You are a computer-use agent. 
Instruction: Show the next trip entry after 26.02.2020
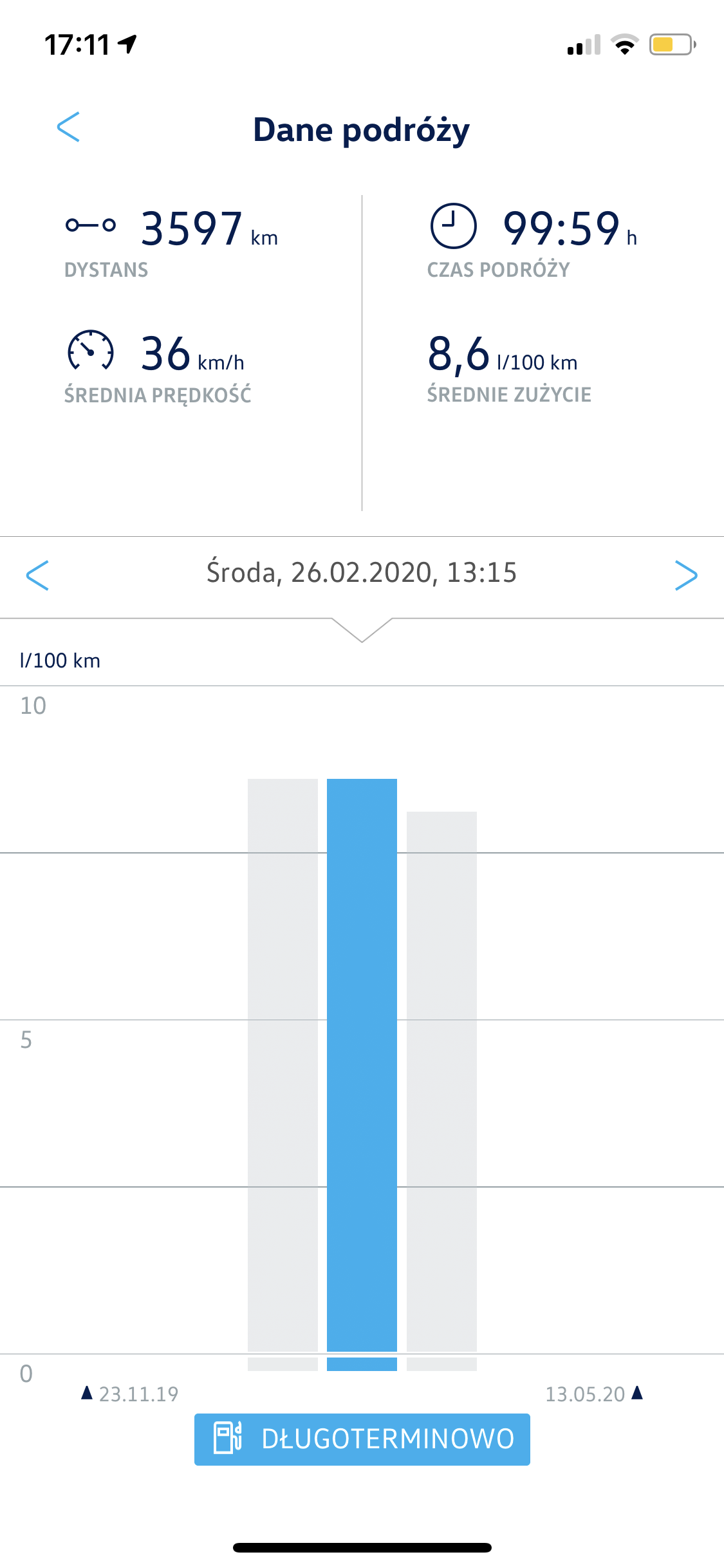[686, 575]
